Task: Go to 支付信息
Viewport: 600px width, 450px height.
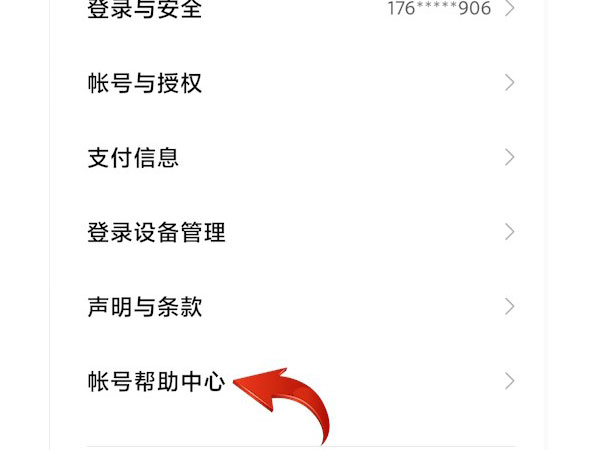Action: click(133, 157)
